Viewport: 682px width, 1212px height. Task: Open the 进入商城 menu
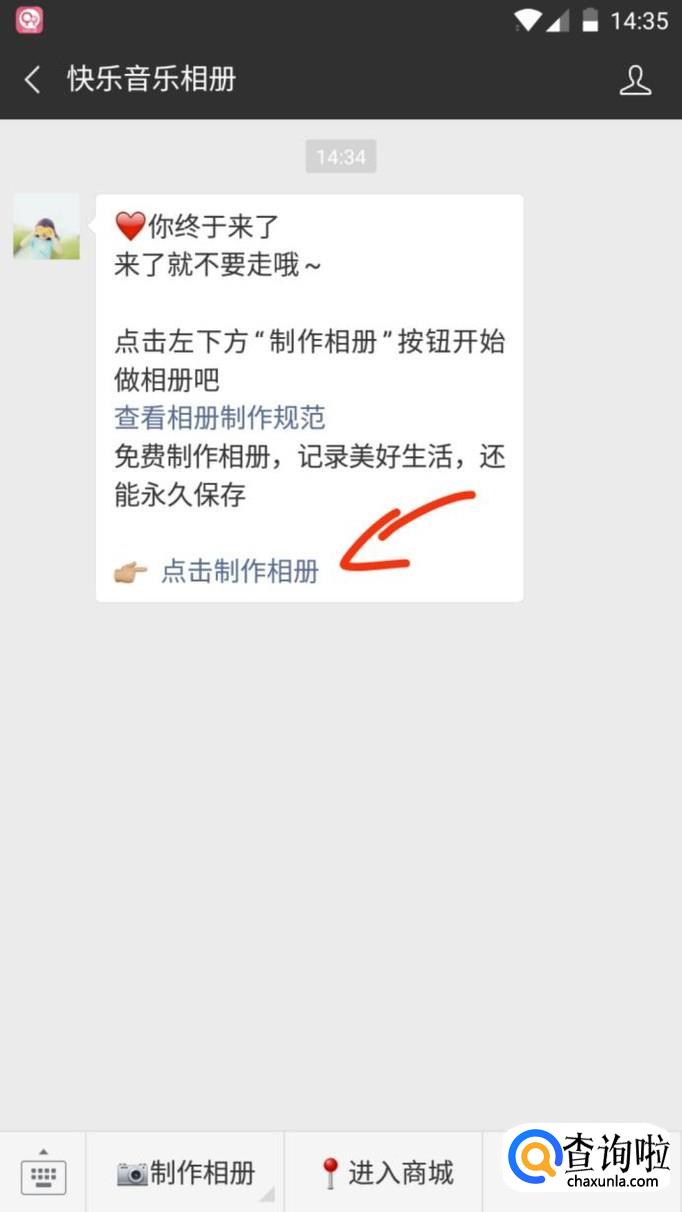pyautogui.click(x=385, y=1172)
